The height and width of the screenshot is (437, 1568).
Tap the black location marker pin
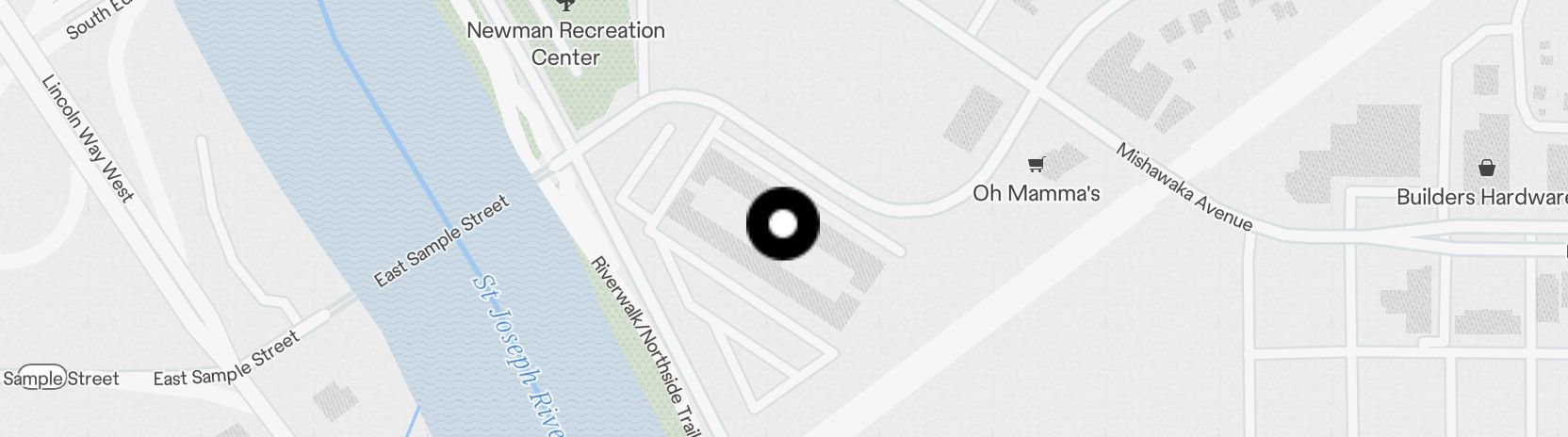[x=782, y=224]
